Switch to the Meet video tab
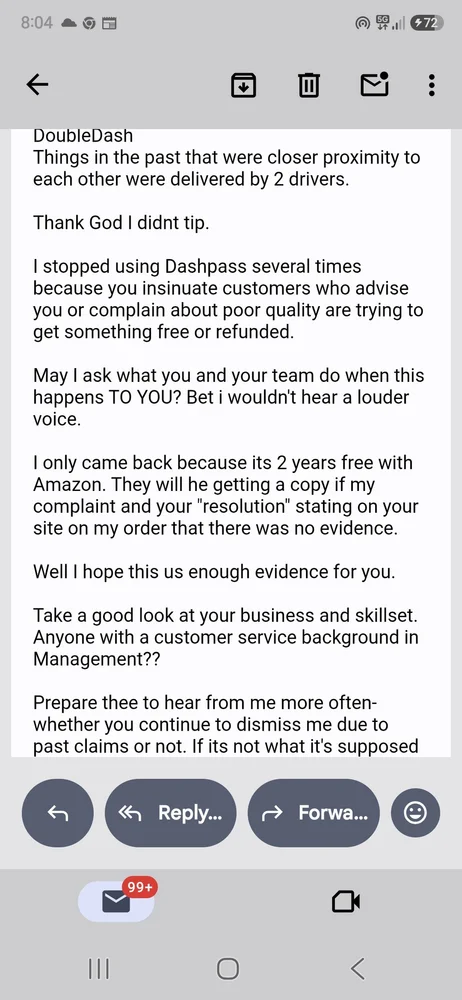Image resolution: width=462 pixels, height=1000 pixels. [346, 902]
